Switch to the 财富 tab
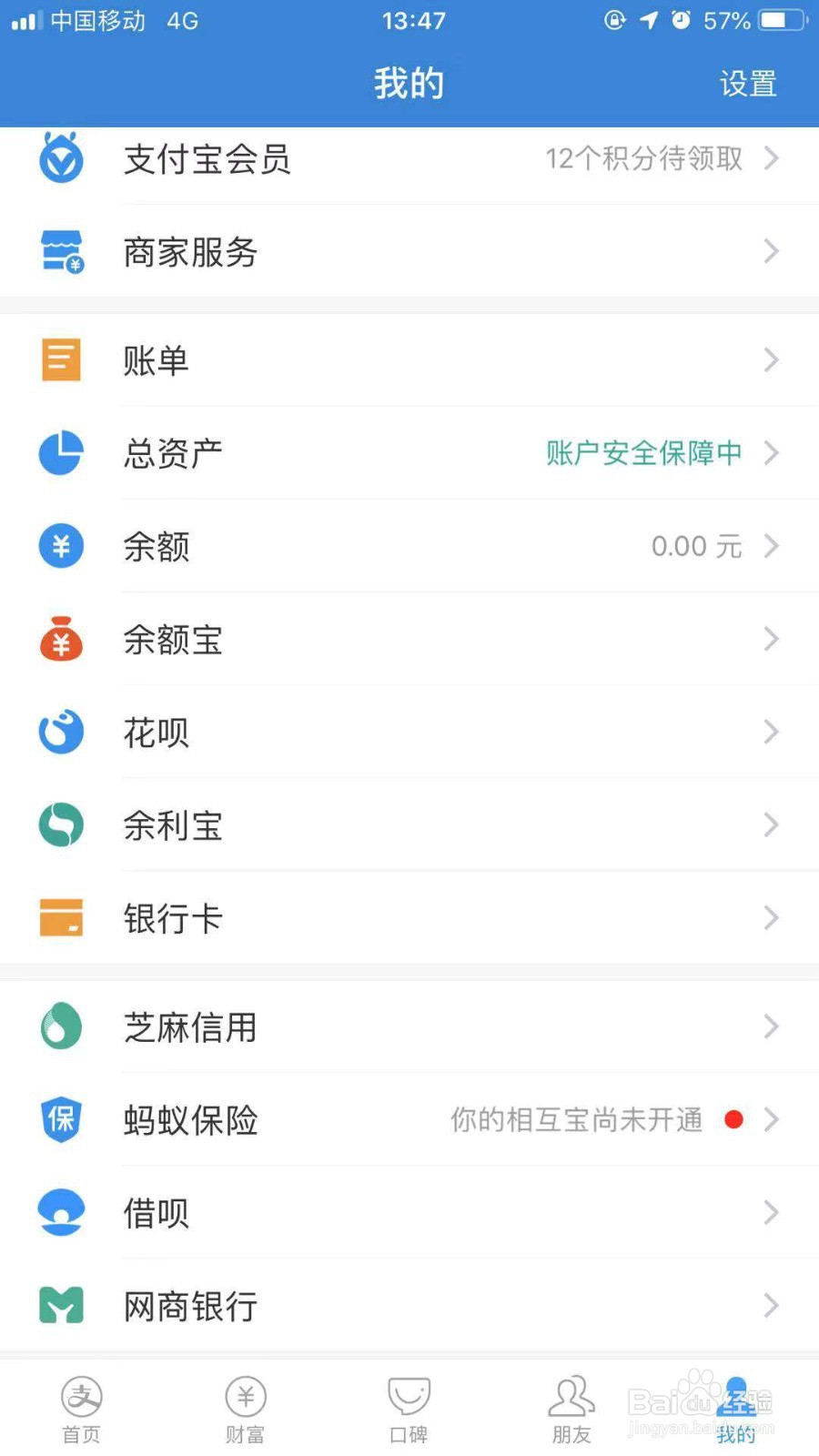The image size is (819, 1456). coord(245,1406)
